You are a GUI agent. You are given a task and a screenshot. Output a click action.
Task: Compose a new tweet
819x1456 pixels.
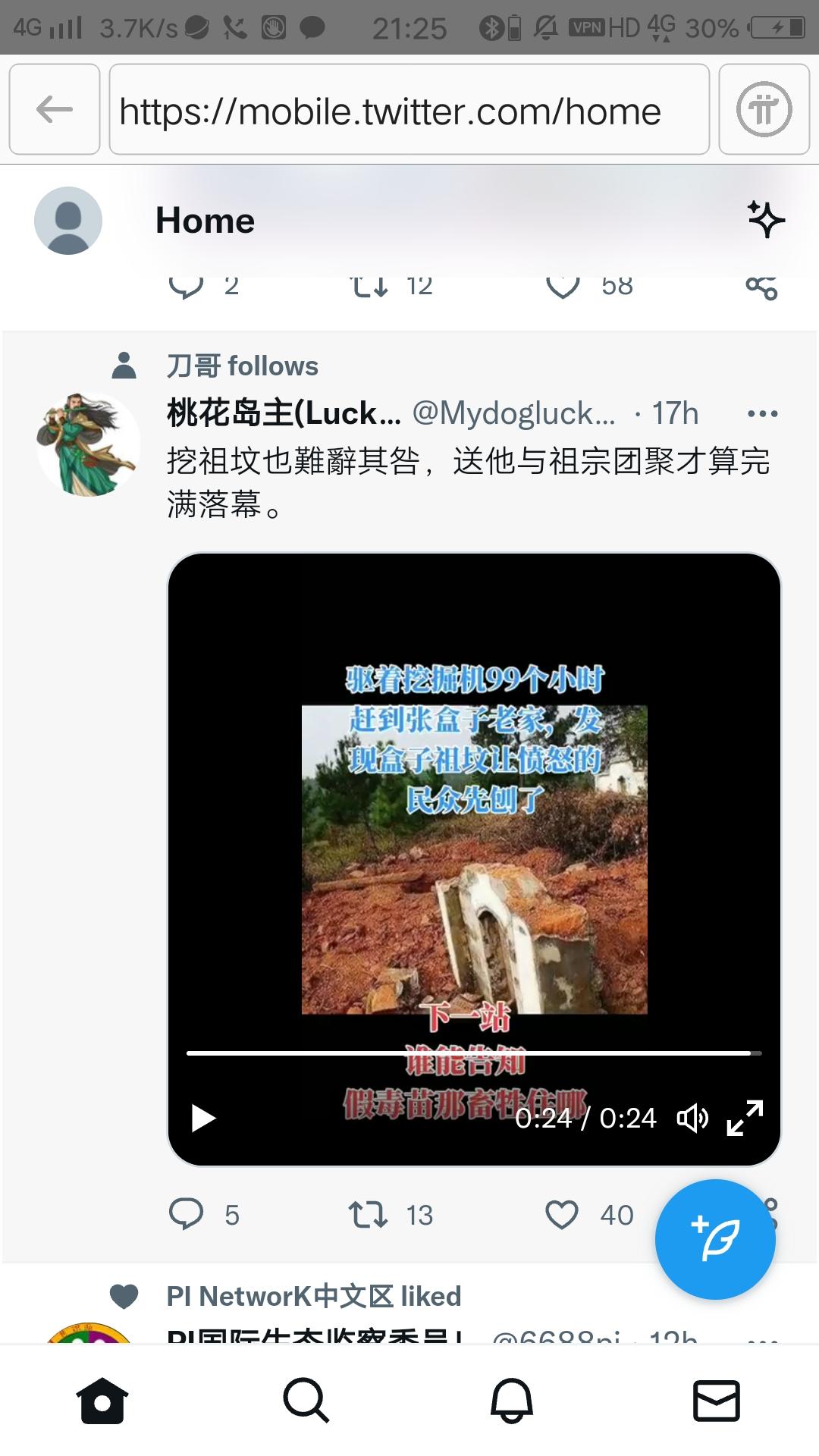(x=715, y=1239)
